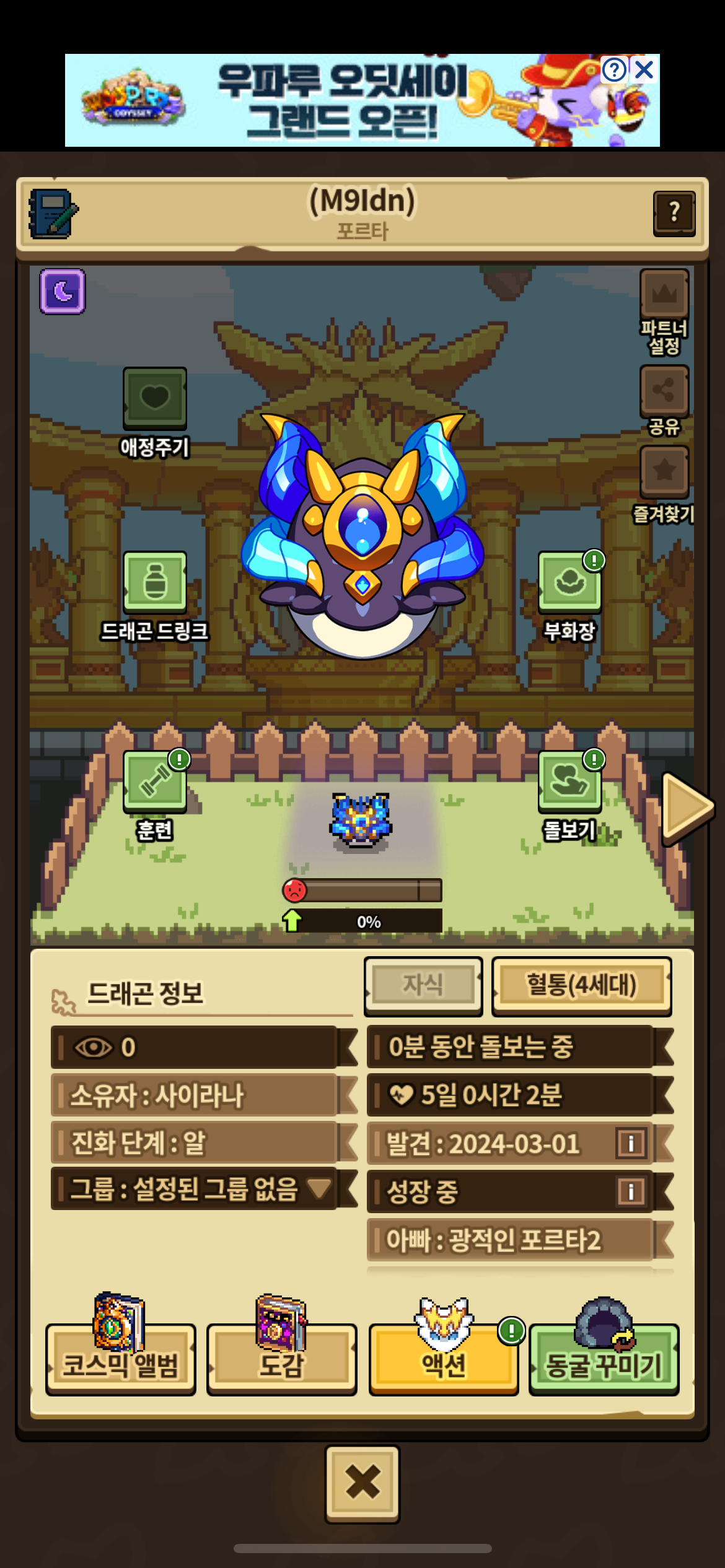The image size is (725, 1568).
Task: Open the notepad edit icon
Action: (x=53, y=214)
